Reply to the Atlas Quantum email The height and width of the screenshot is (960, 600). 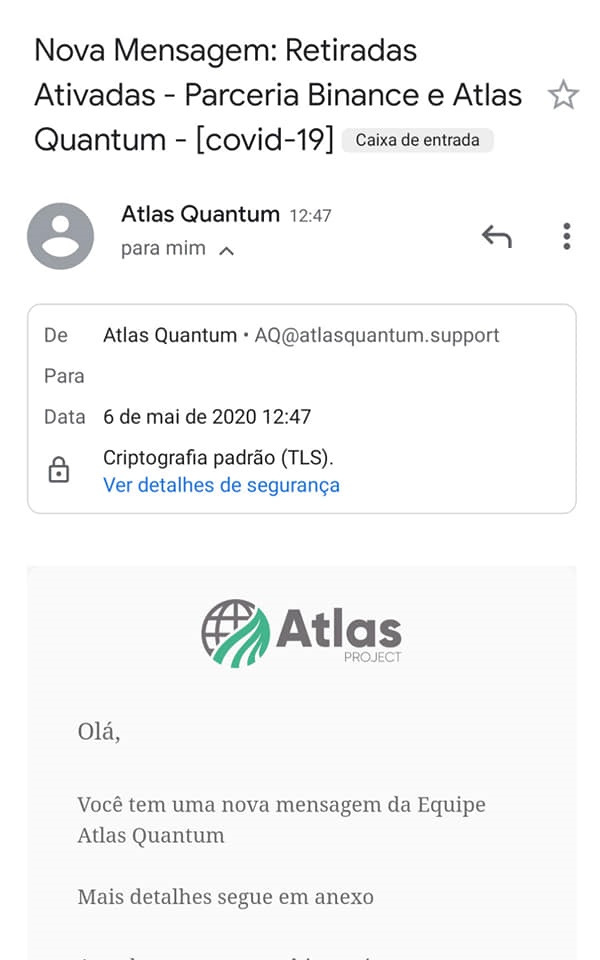tap(496, 237)
